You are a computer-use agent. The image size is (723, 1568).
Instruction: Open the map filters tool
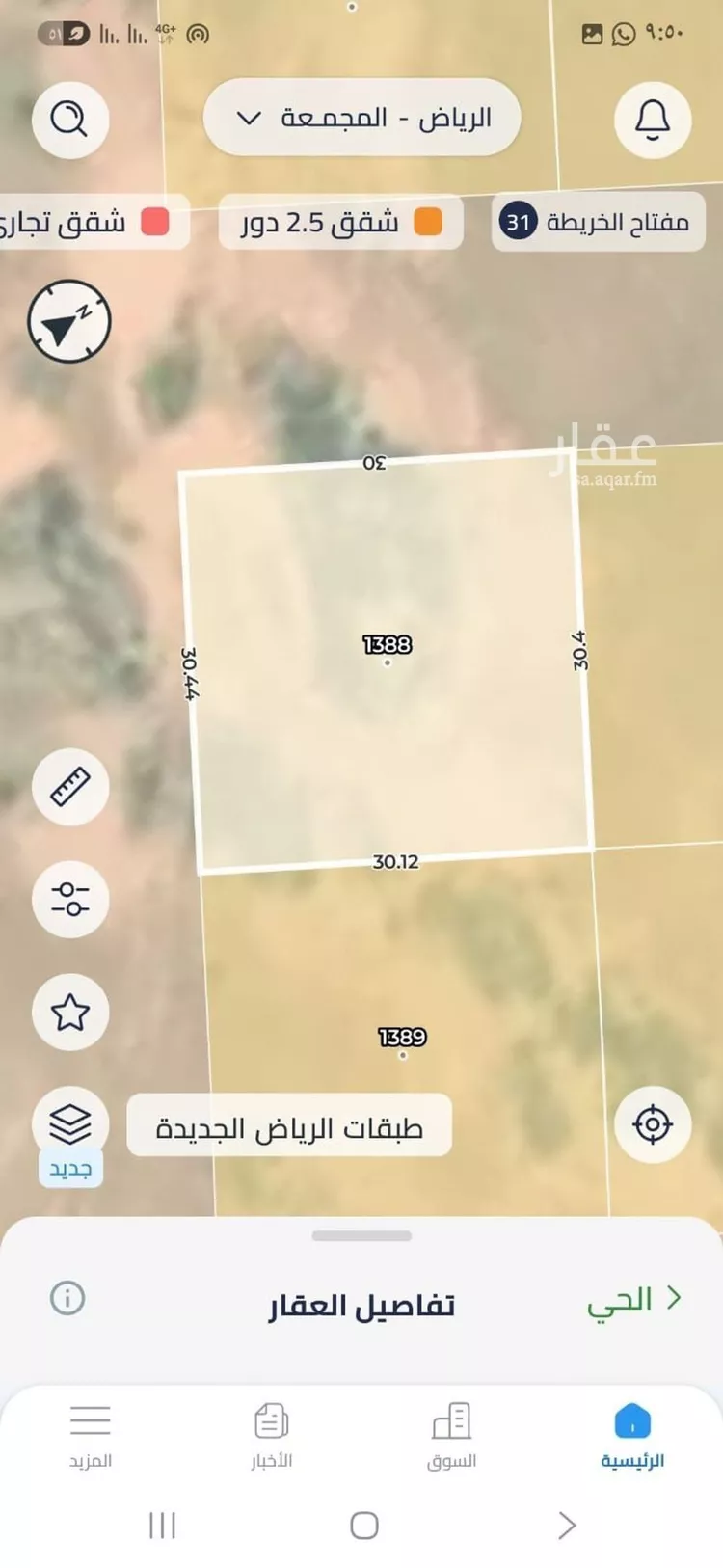(68, 900)
